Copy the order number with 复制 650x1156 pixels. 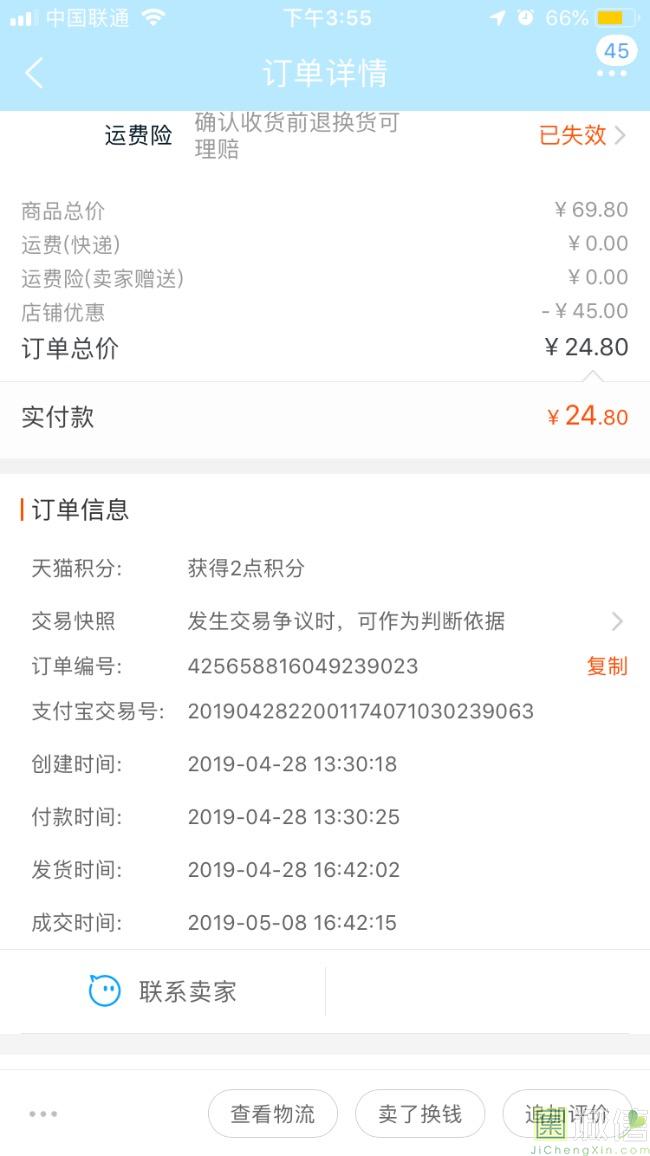(x=607, y=666)
